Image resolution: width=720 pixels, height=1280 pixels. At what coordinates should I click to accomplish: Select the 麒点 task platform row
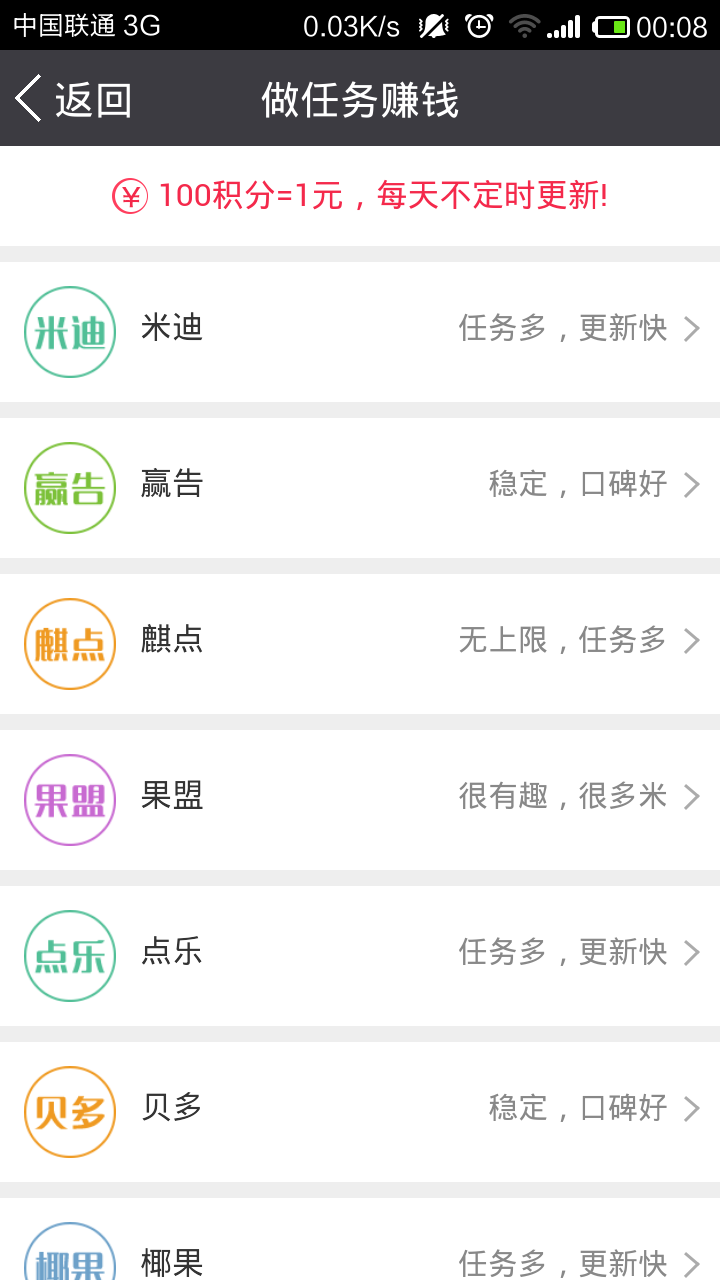tap(360, 644)
